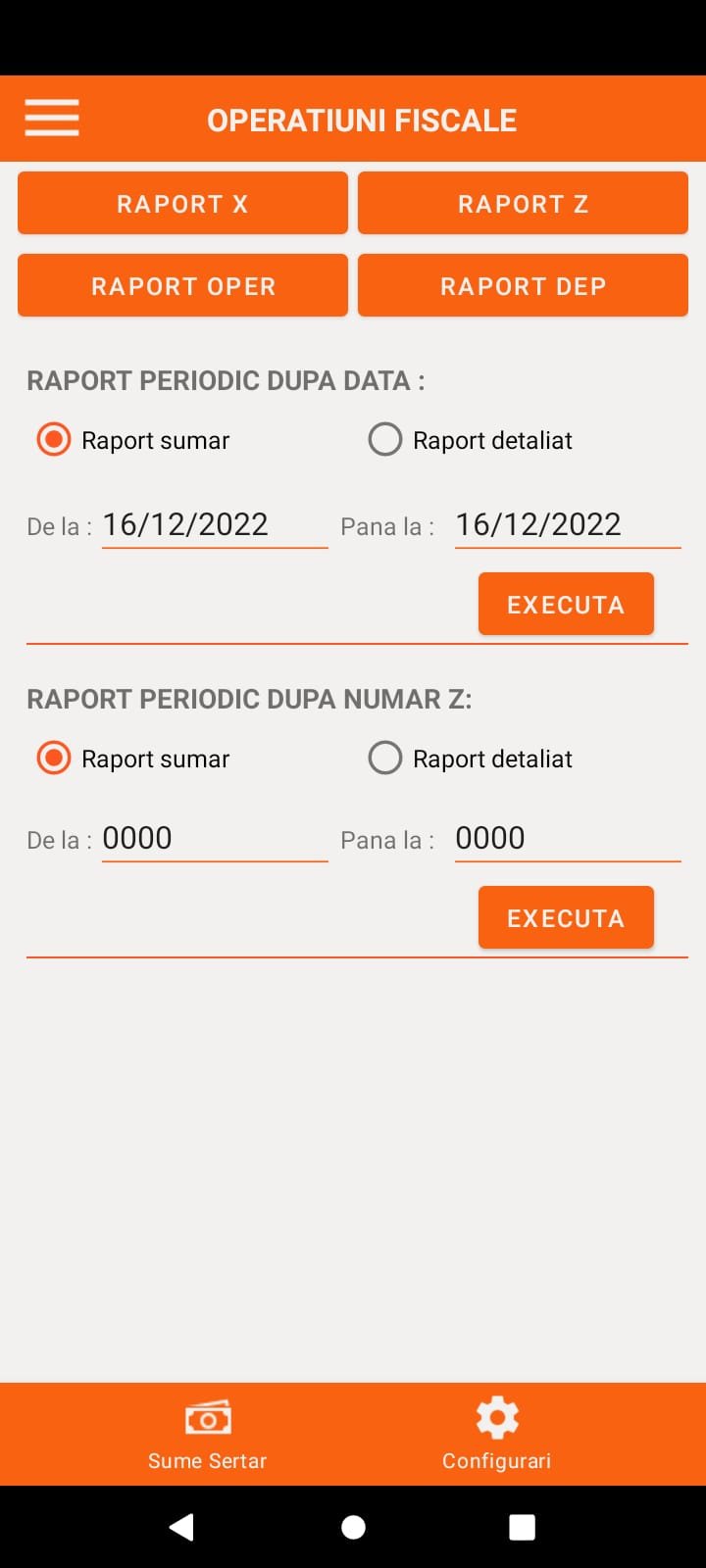
Task: Click the Sume Sertar cash drawer icon
Action: [x=207, y=1418]
